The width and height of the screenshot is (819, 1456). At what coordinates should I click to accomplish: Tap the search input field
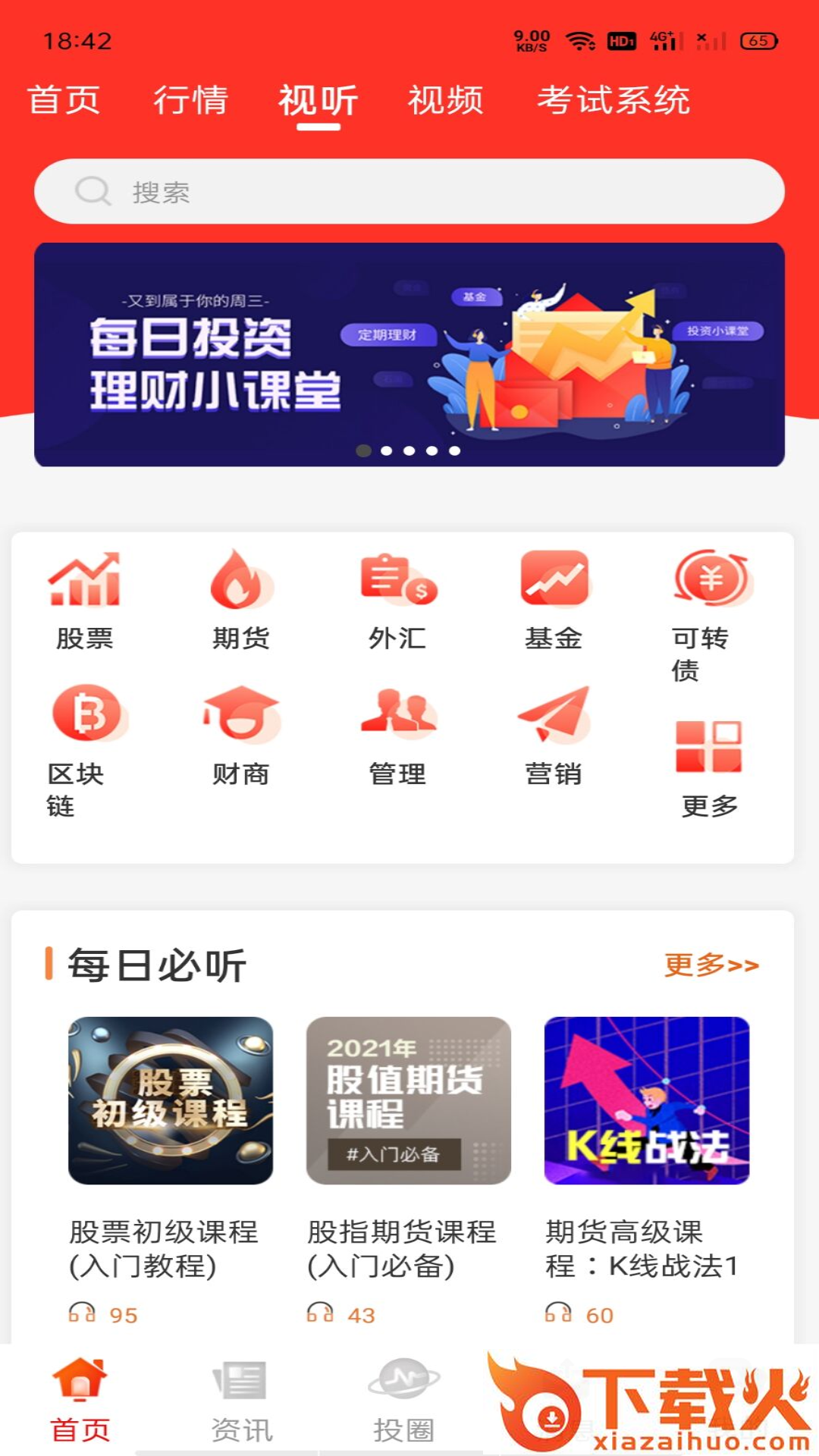coord(409,192)
